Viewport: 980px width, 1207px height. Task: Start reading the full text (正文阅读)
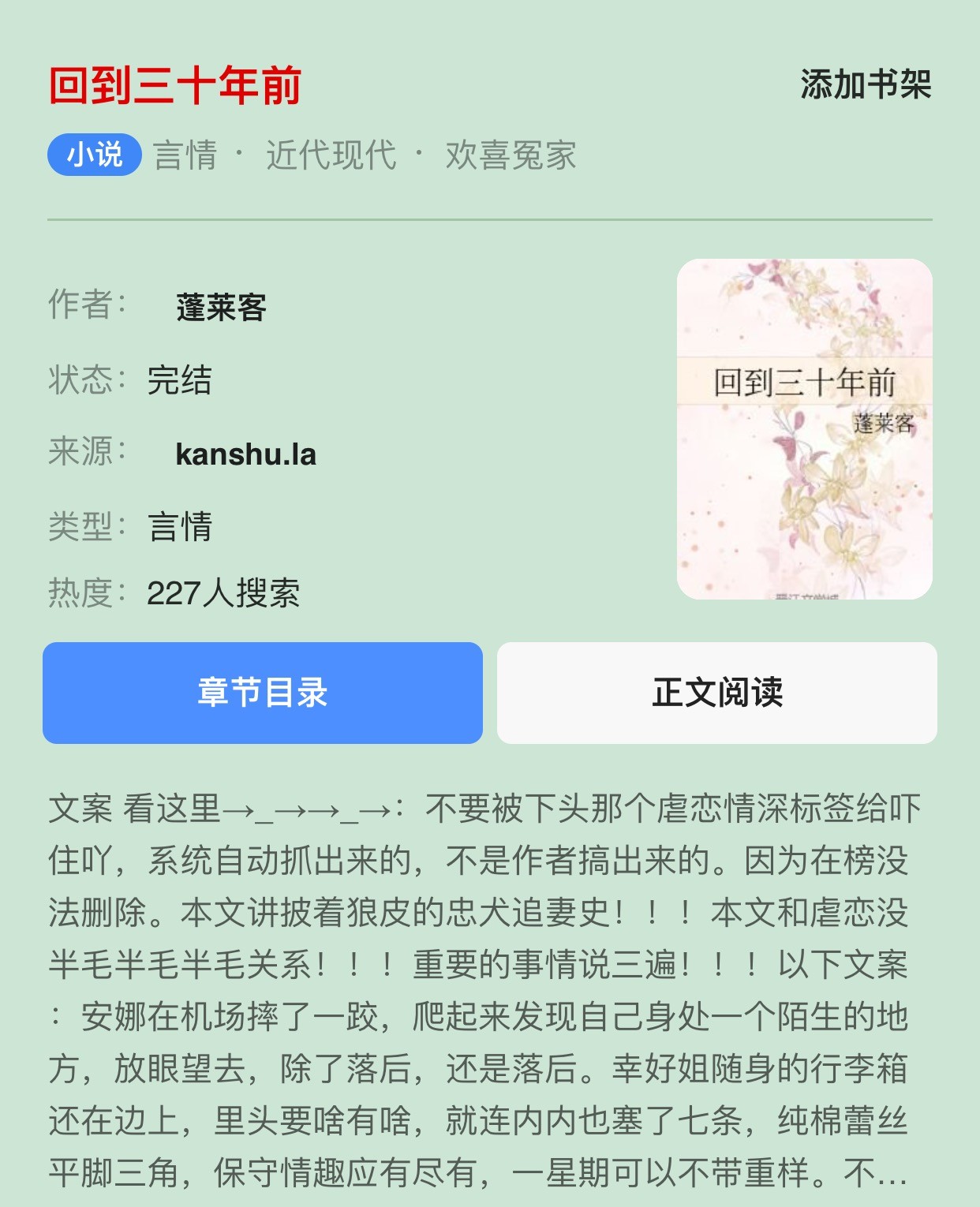click(x=716, y=693)
